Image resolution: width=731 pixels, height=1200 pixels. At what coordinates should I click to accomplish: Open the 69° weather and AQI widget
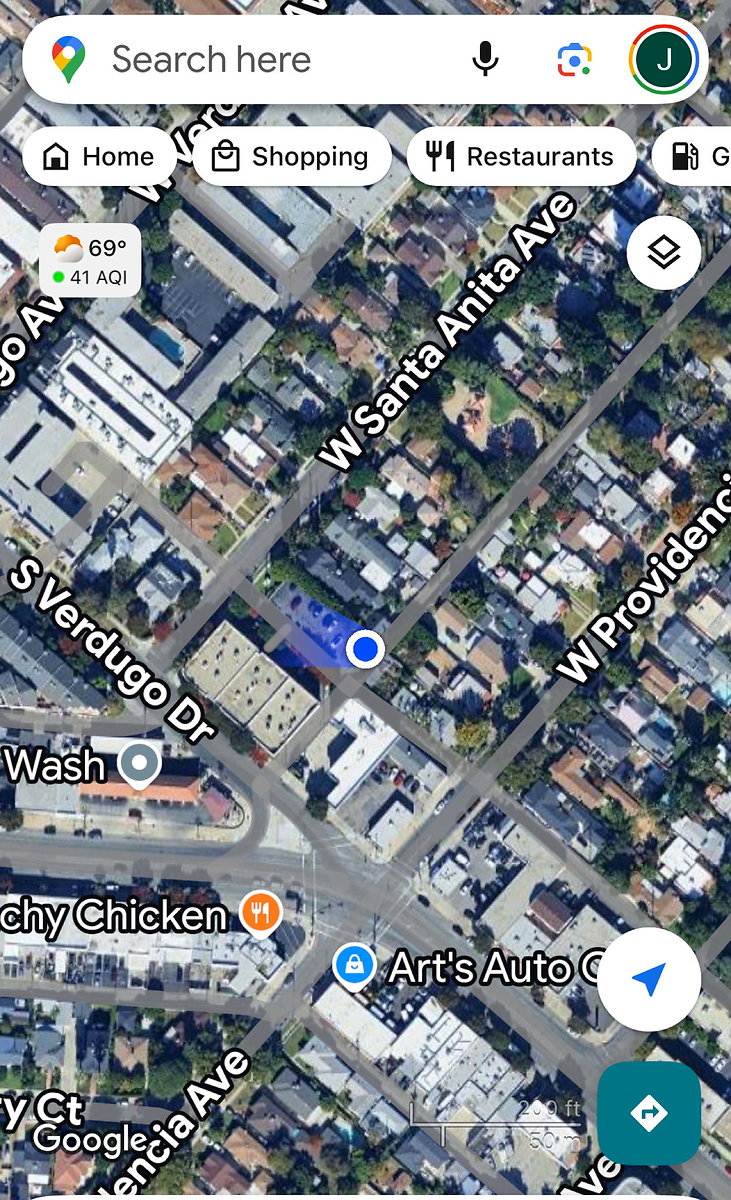click(x=90, y=260)
